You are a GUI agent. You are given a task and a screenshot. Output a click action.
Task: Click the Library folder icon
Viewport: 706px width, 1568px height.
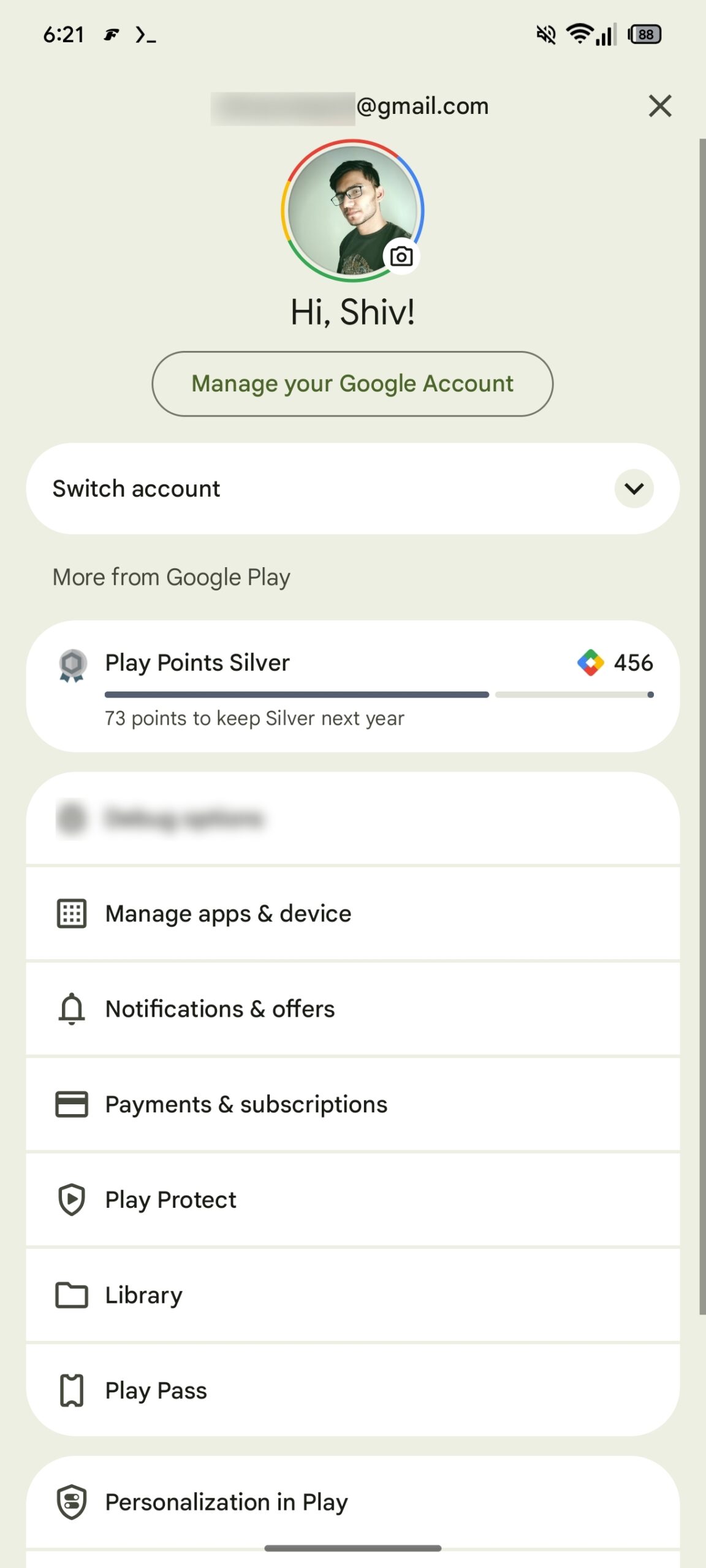[72, 1295]
